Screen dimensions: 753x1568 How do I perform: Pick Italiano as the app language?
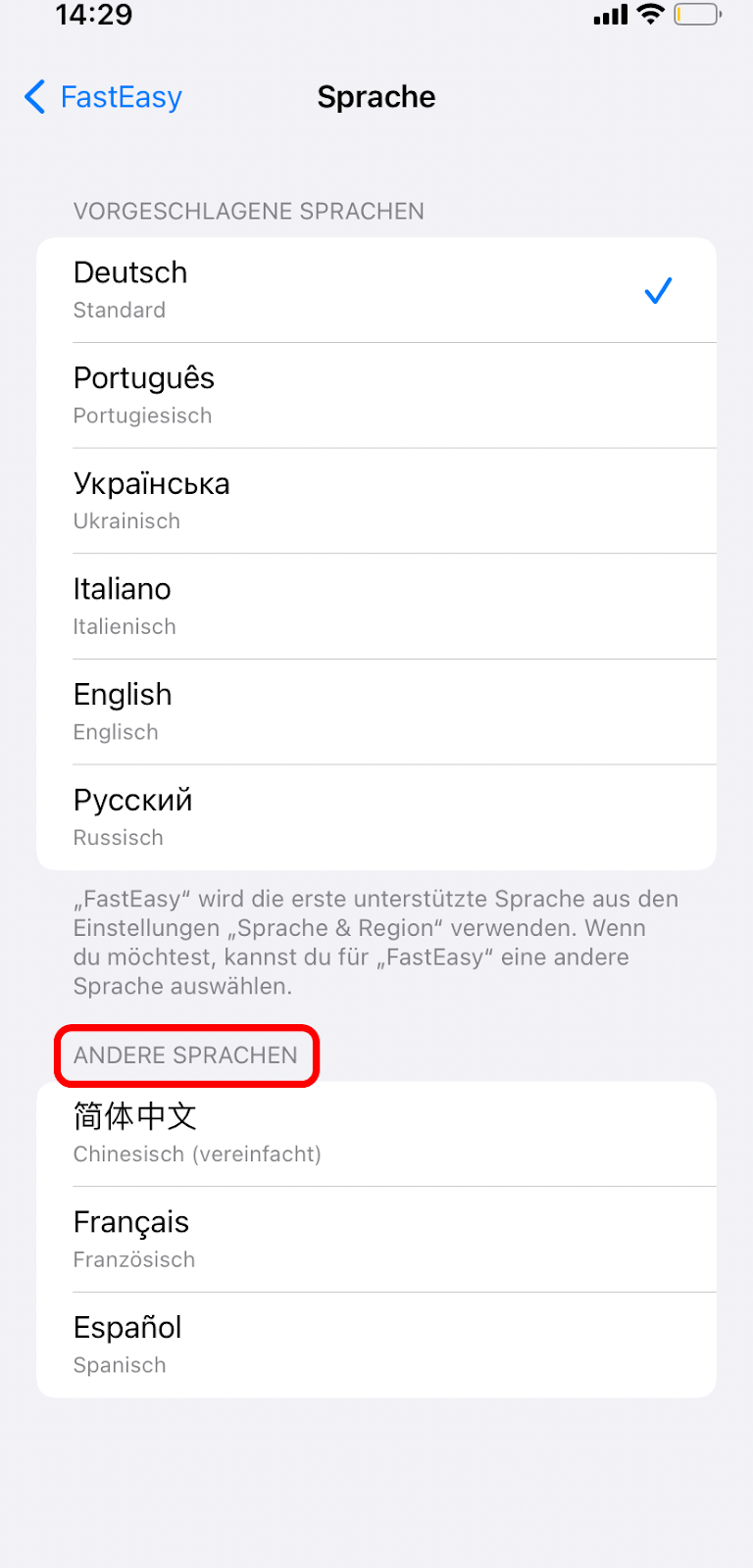point(376,607)
